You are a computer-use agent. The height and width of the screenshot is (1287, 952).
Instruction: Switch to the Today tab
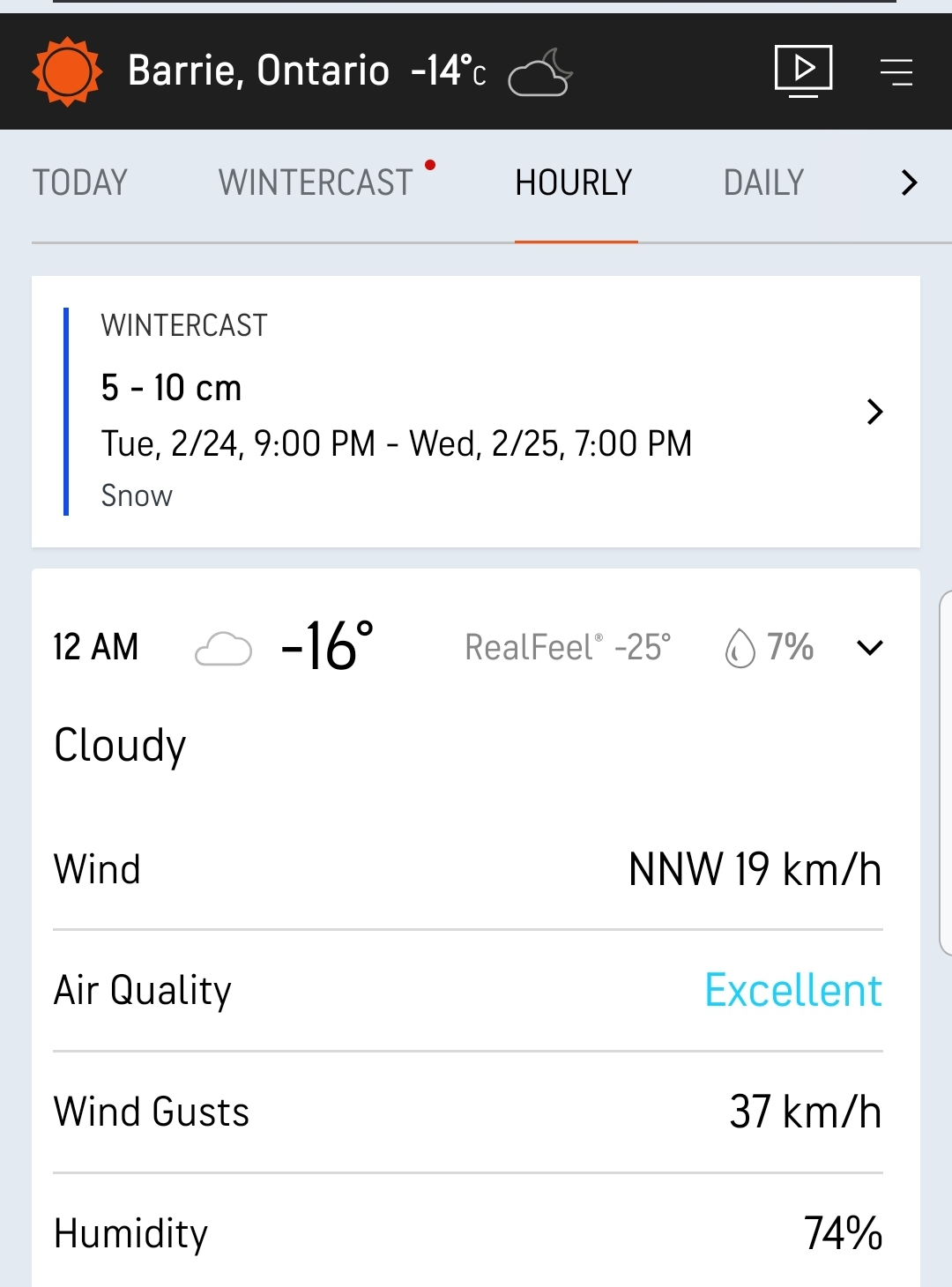(x=80, y=182)
